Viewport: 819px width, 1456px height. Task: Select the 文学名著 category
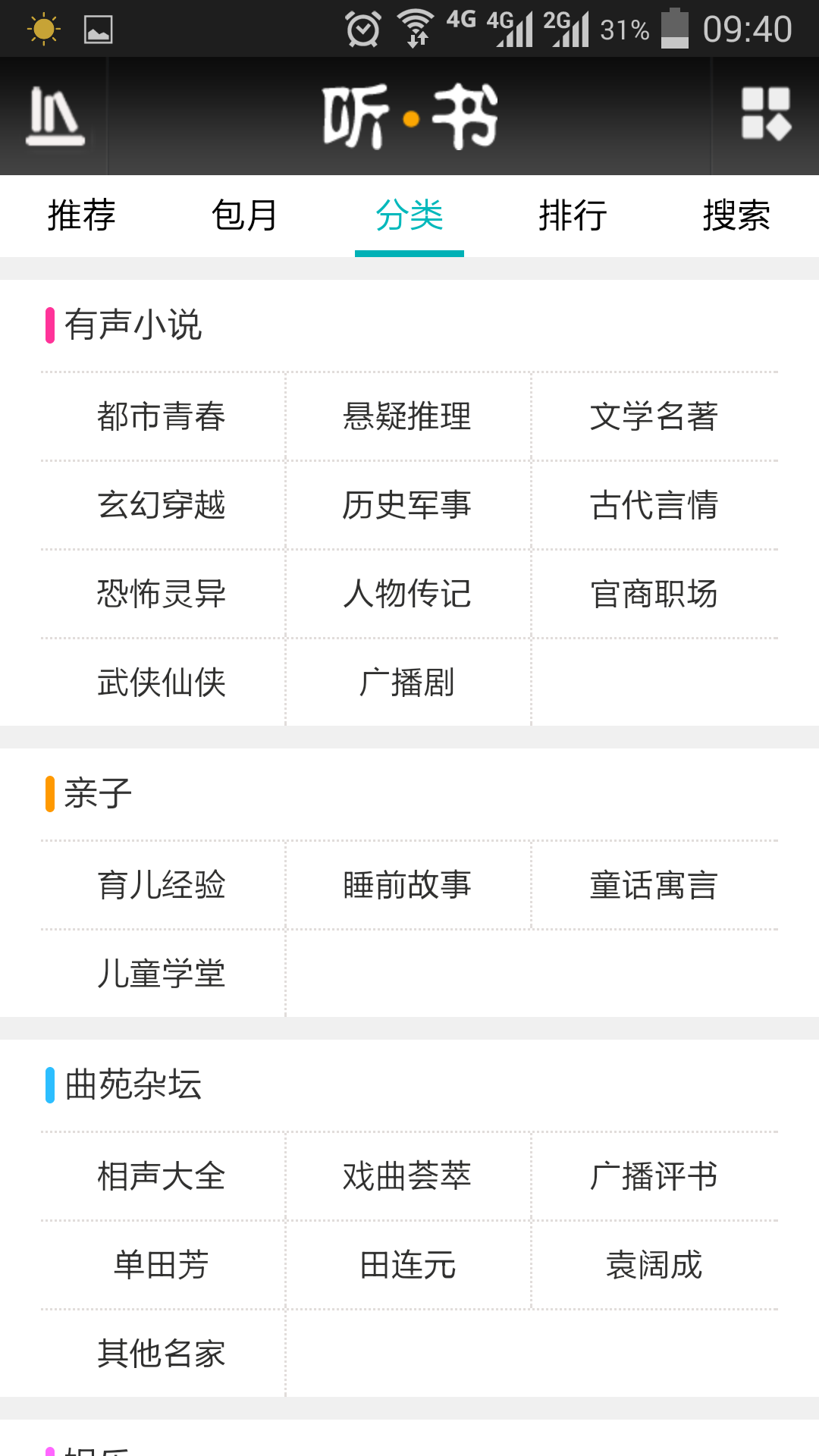655,416
